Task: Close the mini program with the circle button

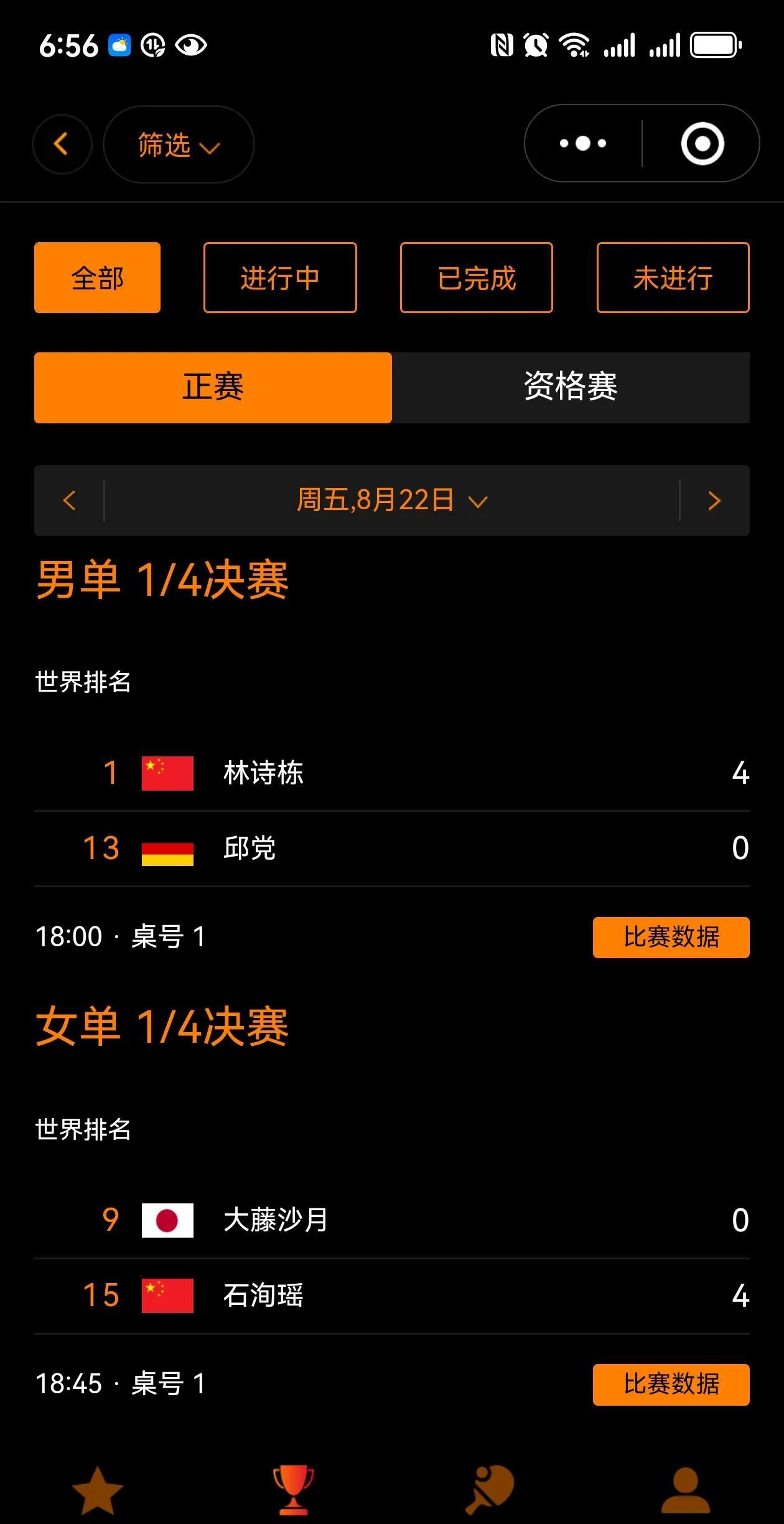Action: click(x=702, y=144)
